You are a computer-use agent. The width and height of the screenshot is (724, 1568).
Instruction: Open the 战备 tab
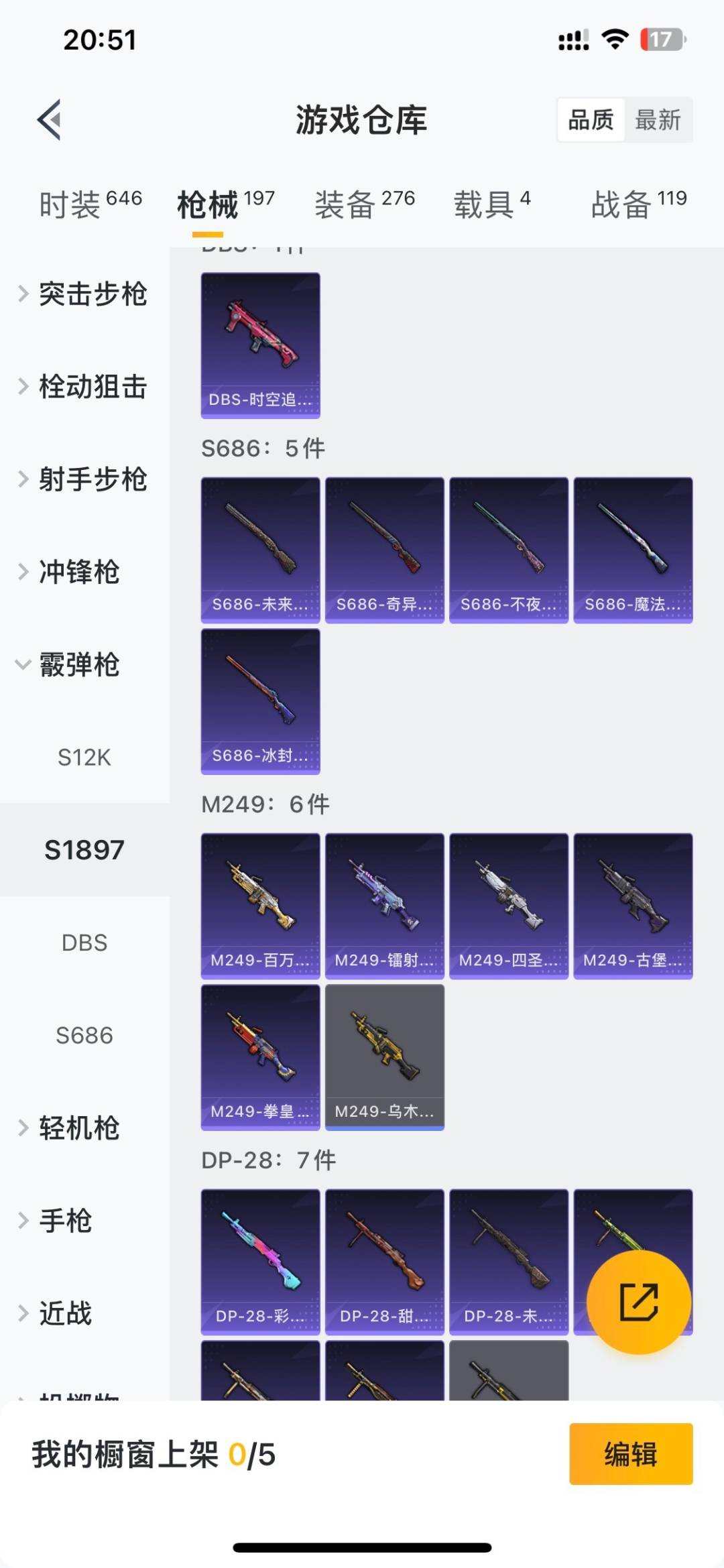[638, 204]
